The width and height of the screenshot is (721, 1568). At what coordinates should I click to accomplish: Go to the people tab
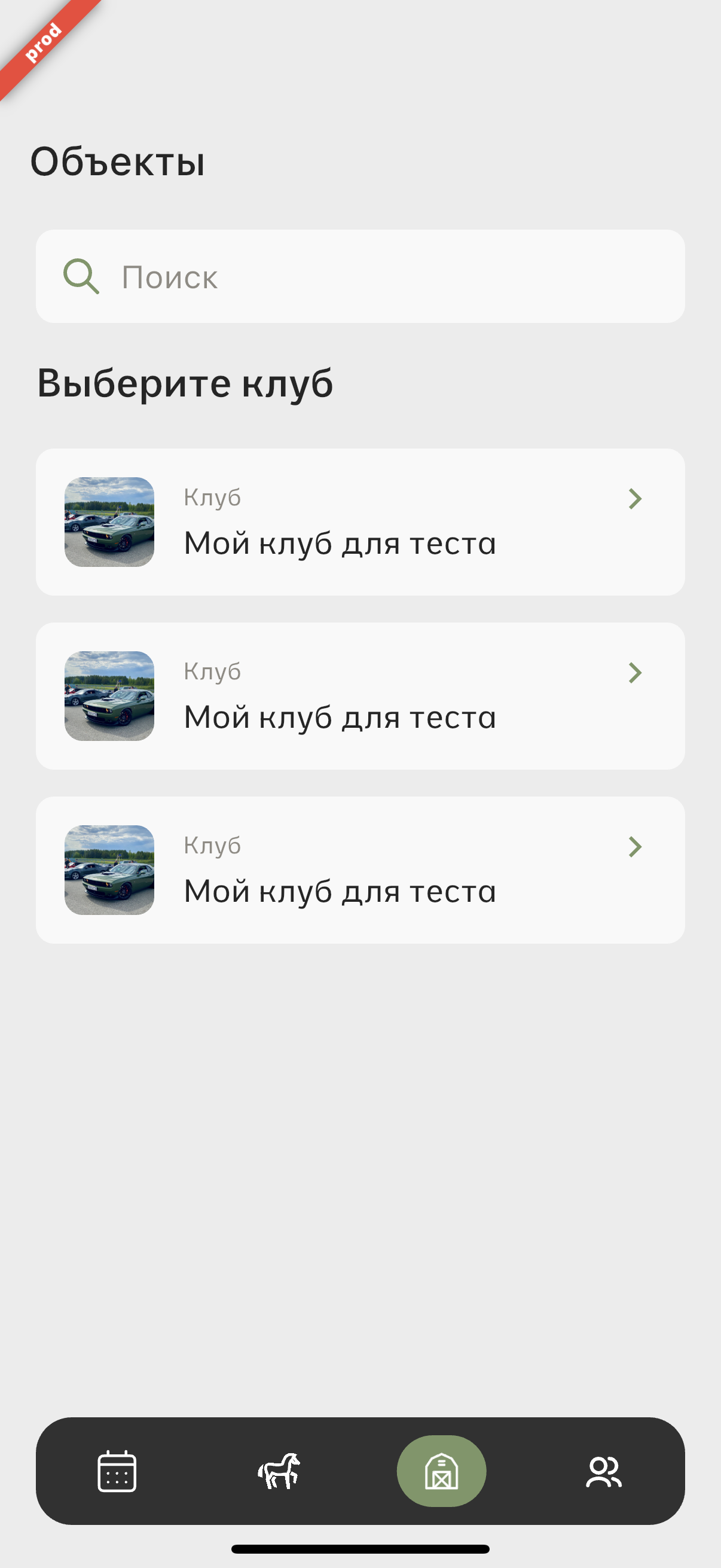(x=604, y=1471)
